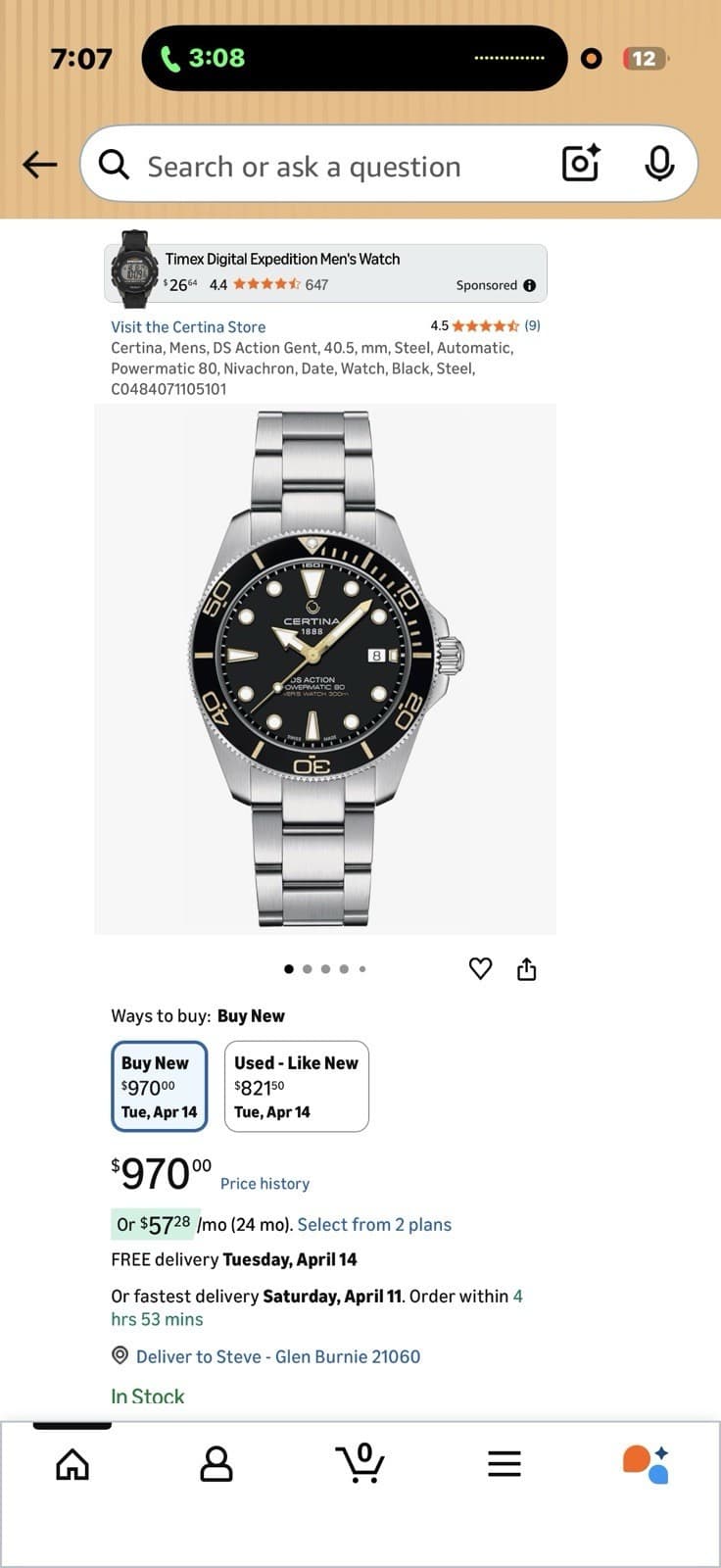The width and height of the screenshot is (721, 1568).
Task: Select the Buy New buying option
Action: point(159,1086)
